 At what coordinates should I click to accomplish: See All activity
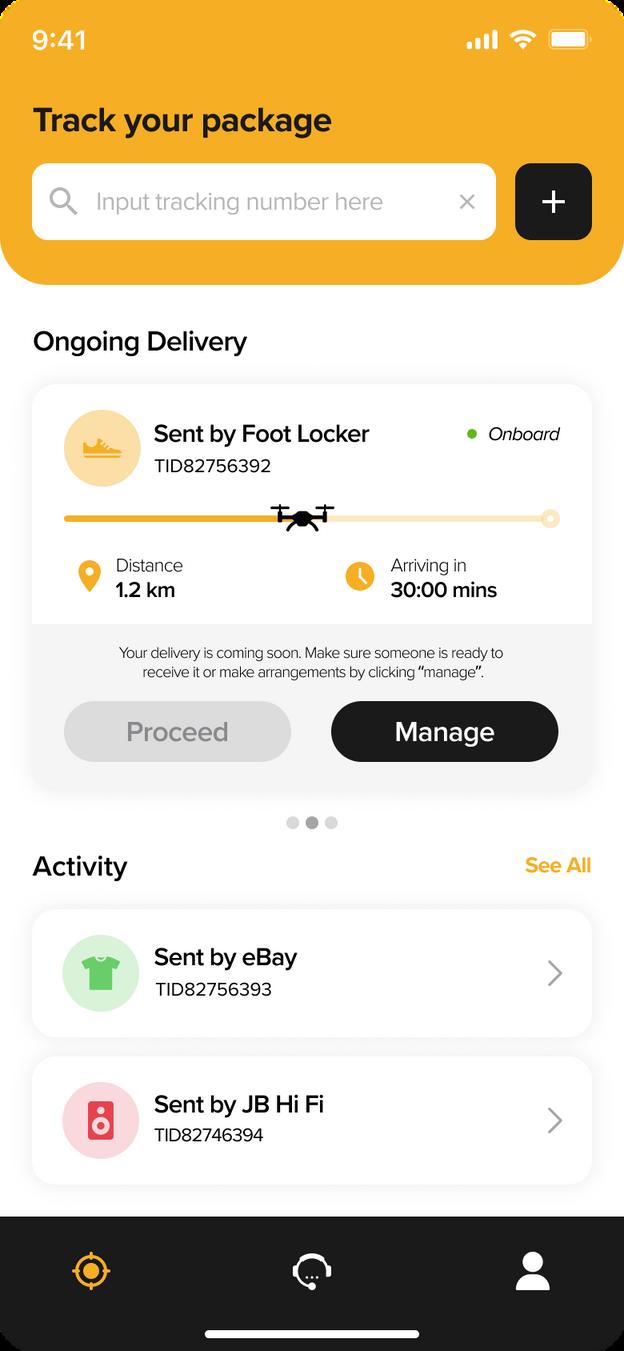pos(557,865)
